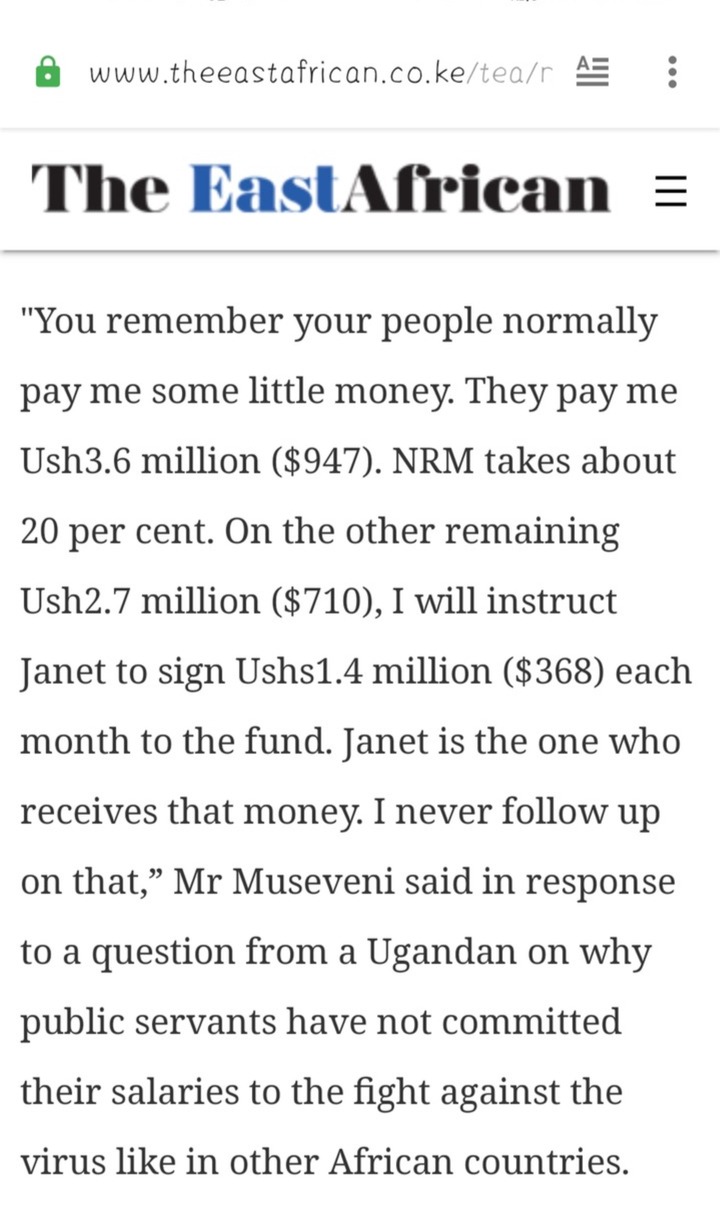Tap the URL address bar
This screenshot has width=720, height=1229.
pos(320,73)
